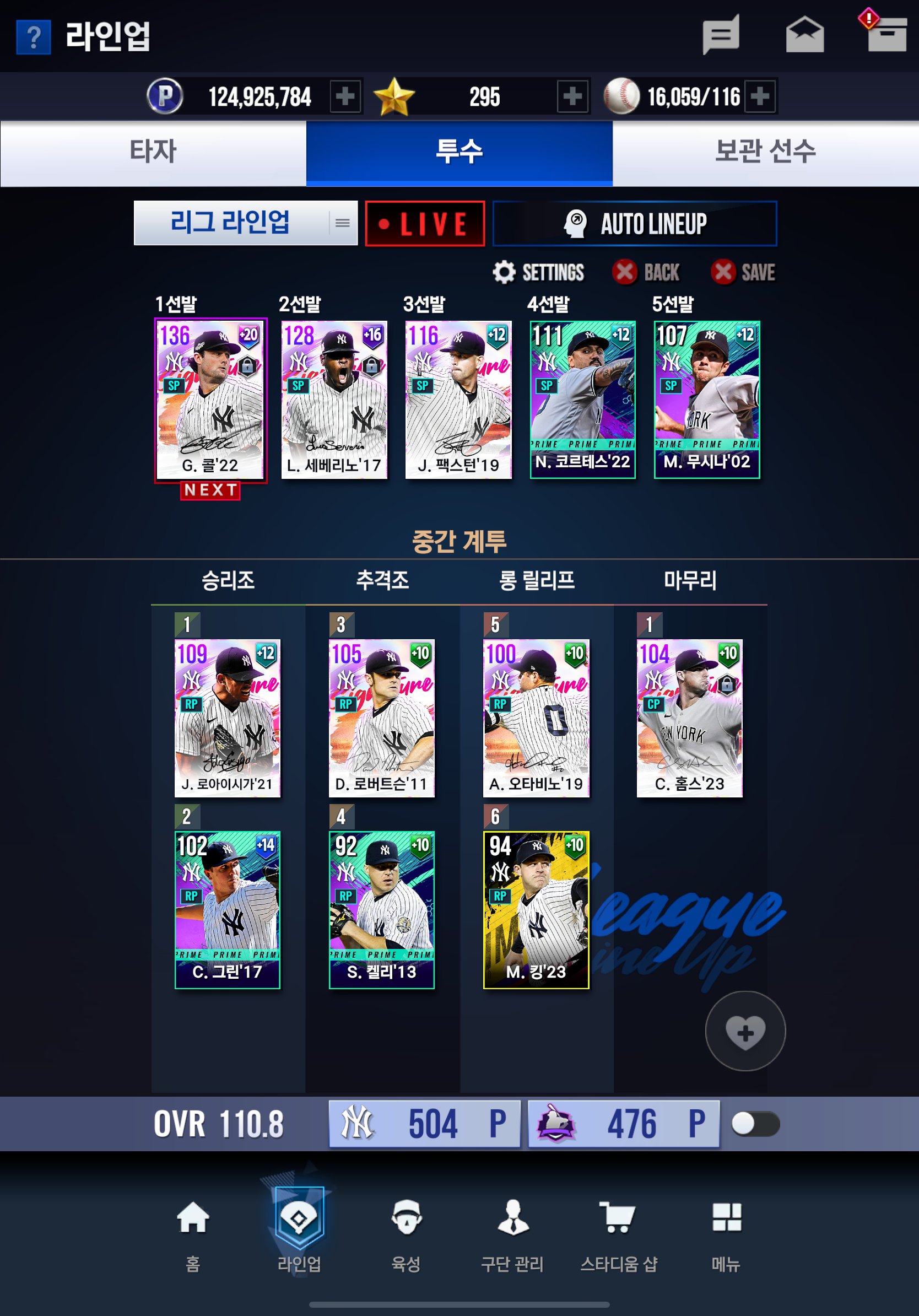Add more points with the plus next to 124,925,784
The image size is (919, 1316).
345,96
